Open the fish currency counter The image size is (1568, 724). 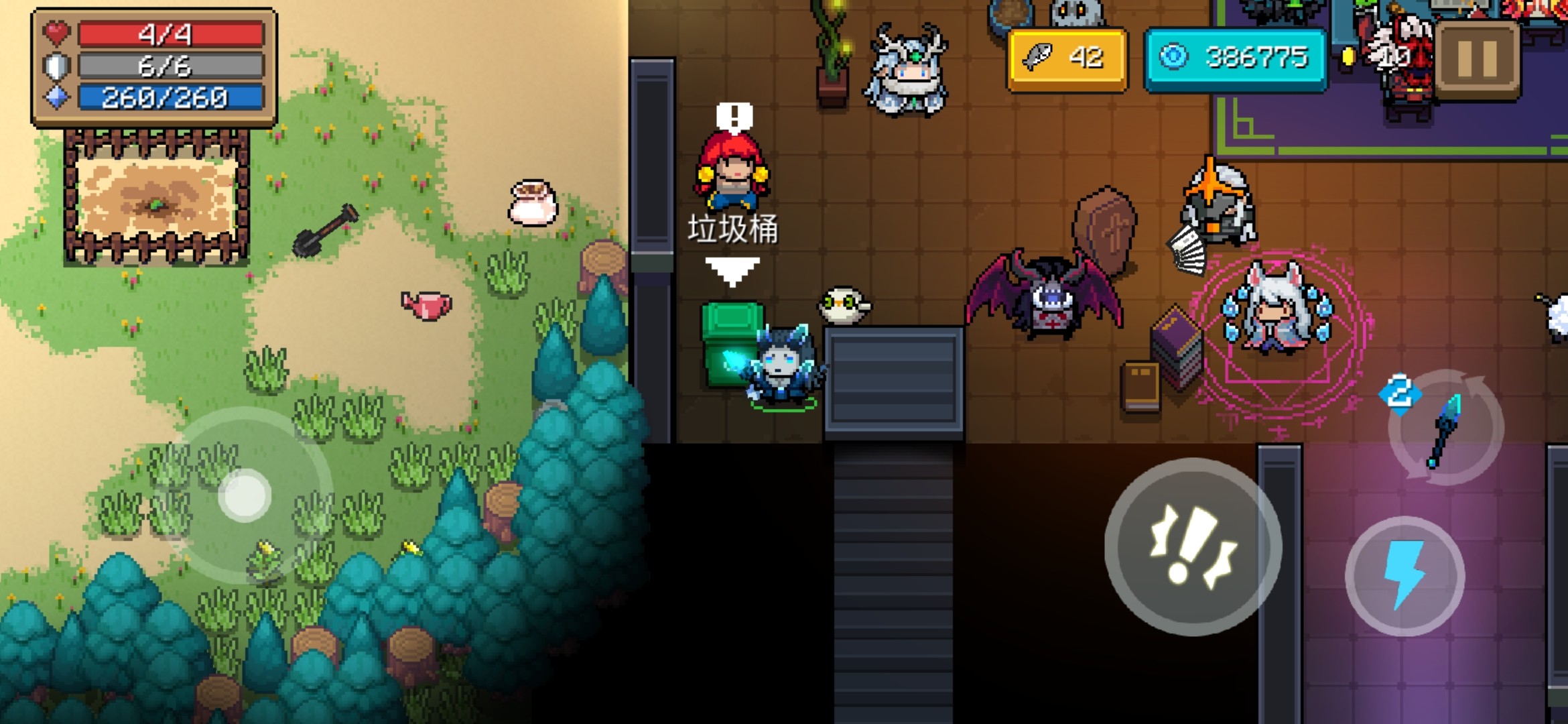(1067, 59)
